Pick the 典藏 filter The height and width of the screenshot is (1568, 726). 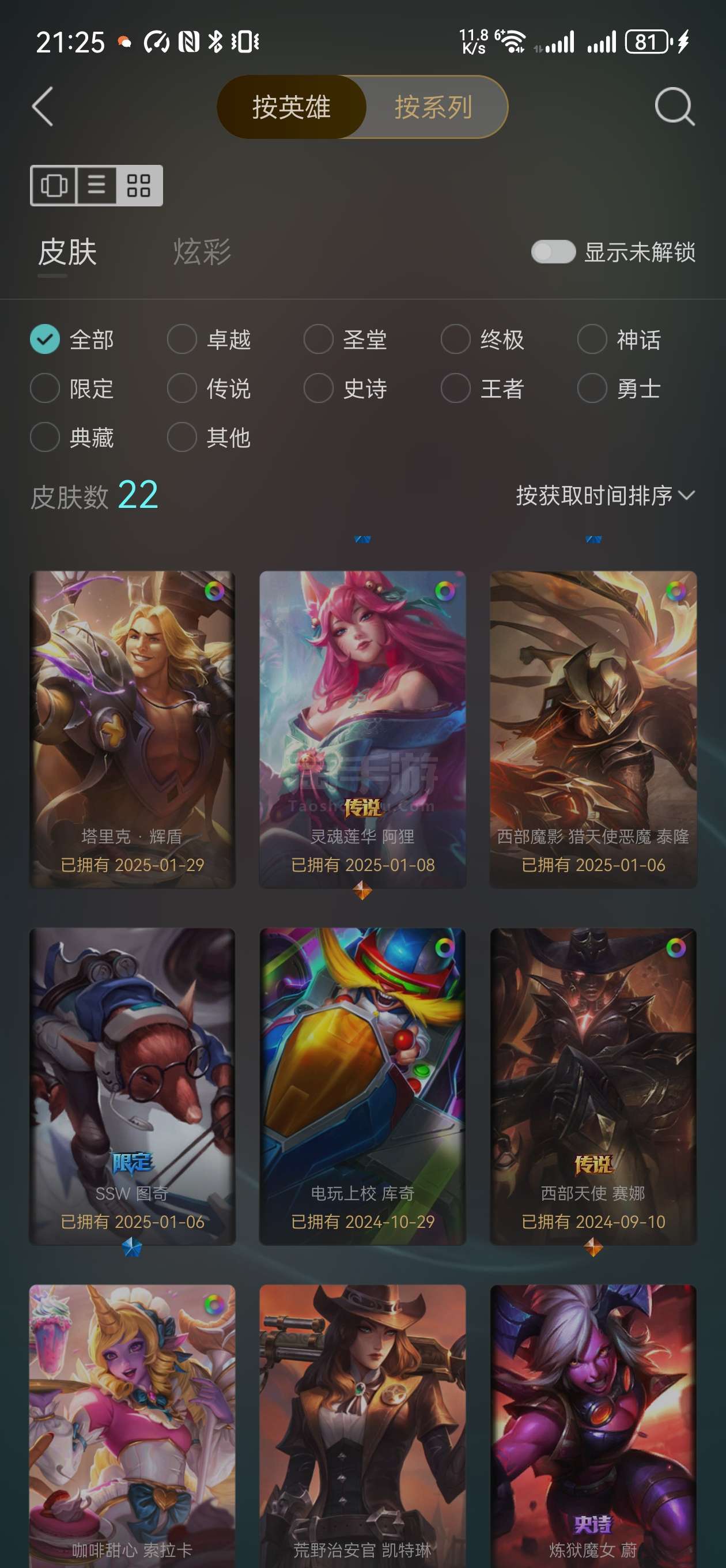click(x=72, y=437)
